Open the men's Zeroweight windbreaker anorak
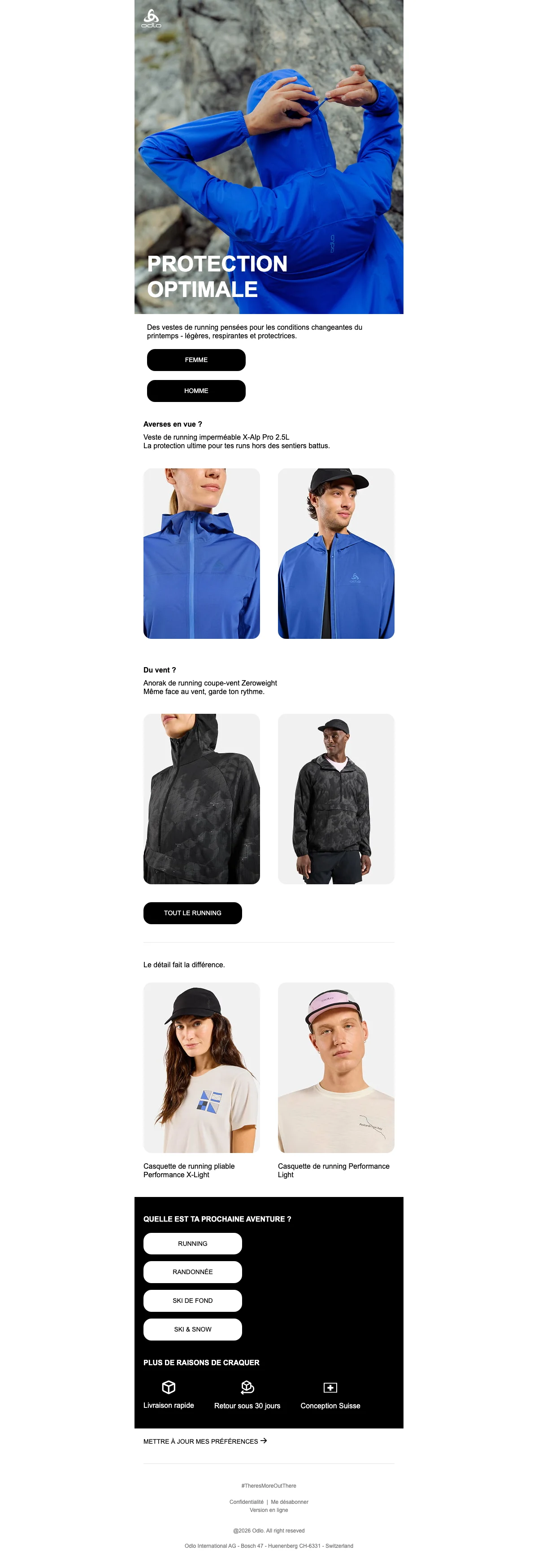This screenshot has width=538, height=1568. pyautogui.click(x=336, y=799)
